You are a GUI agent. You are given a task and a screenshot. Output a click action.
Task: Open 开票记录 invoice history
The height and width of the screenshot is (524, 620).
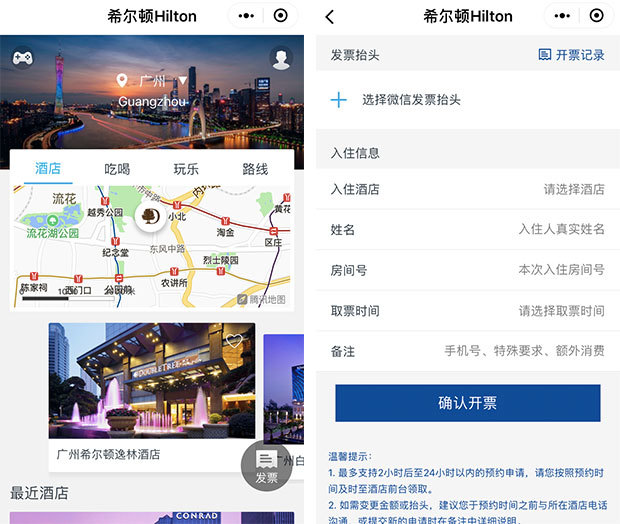pos(571,55)
